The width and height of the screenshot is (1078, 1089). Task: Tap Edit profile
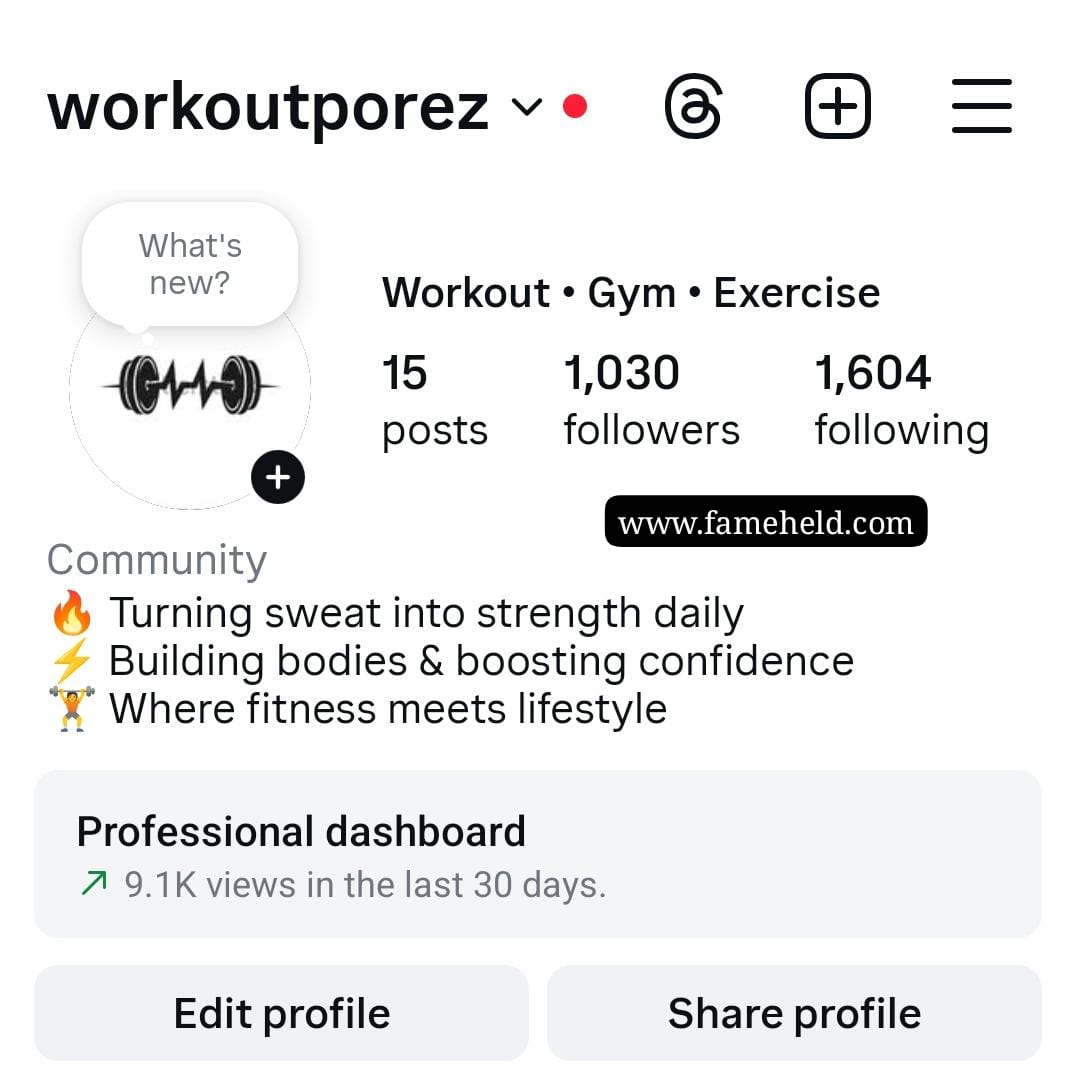tap(281, 1013)
